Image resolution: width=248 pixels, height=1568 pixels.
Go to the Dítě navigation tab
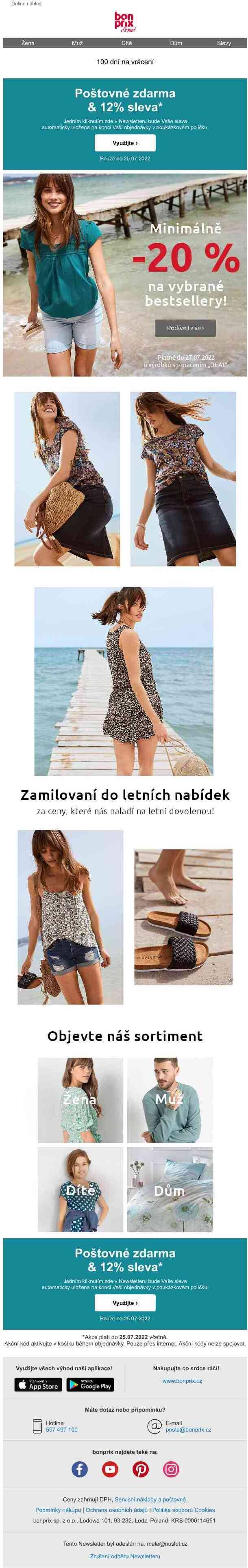click(126, 43)
